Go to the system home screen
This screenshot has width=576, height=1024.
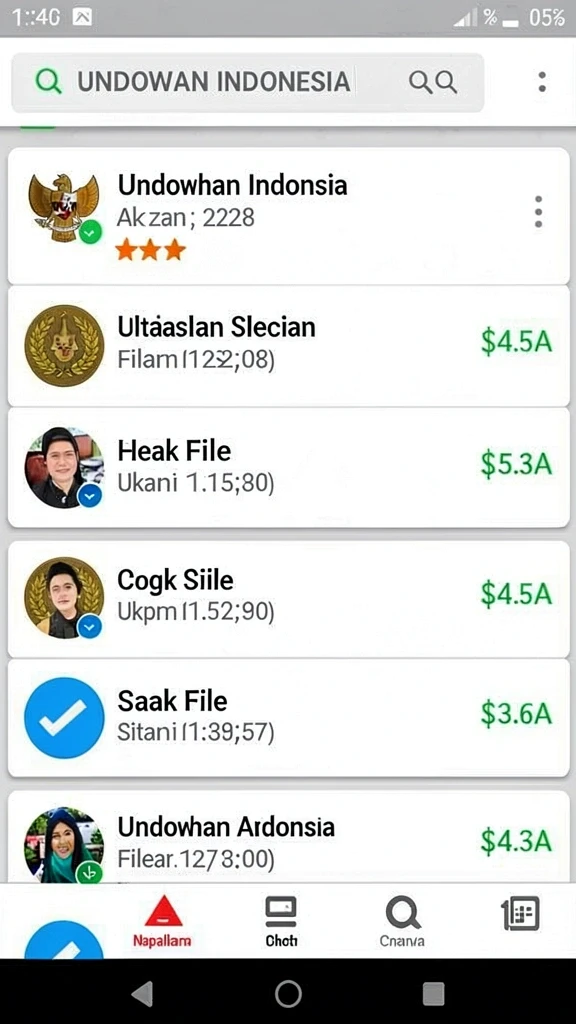(x=288, y=994)
